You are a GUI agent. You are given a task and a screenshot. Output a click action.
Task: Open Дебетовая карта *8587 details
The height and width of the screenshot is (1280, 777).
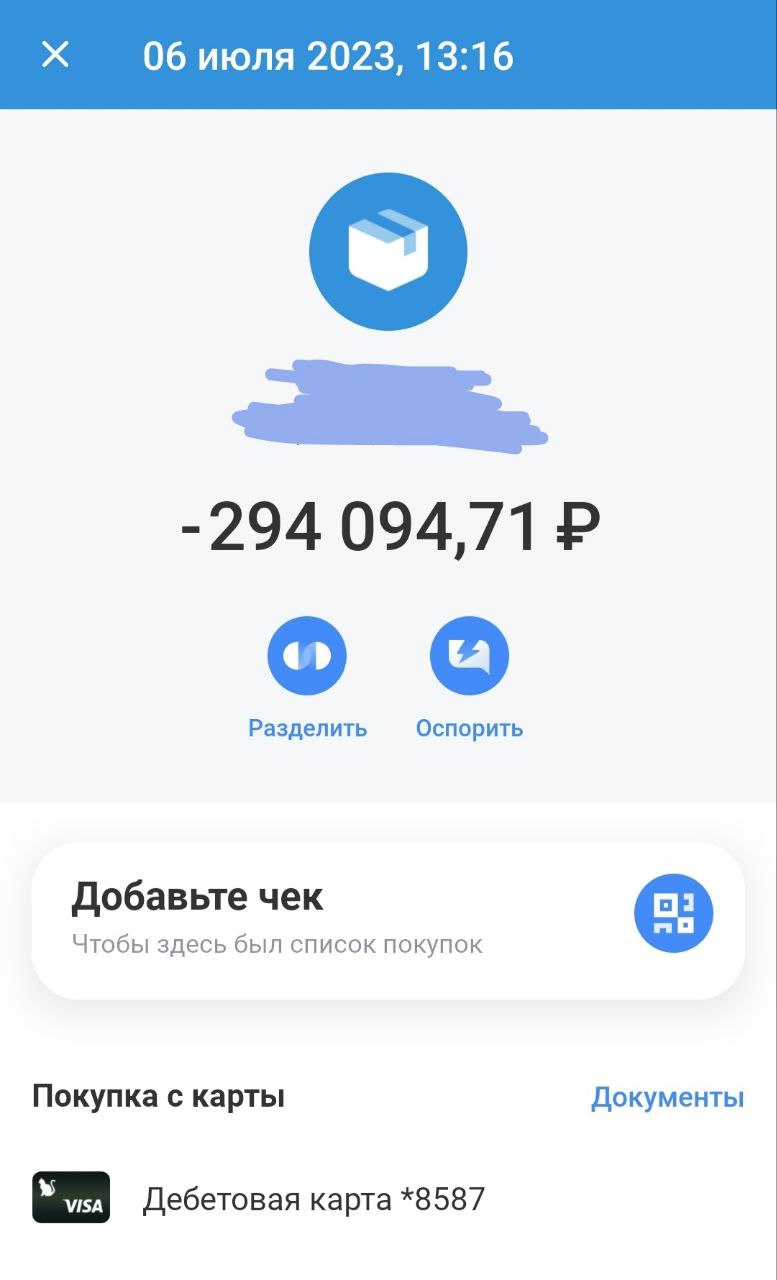pyautogui.click(x=313, y=1198)
